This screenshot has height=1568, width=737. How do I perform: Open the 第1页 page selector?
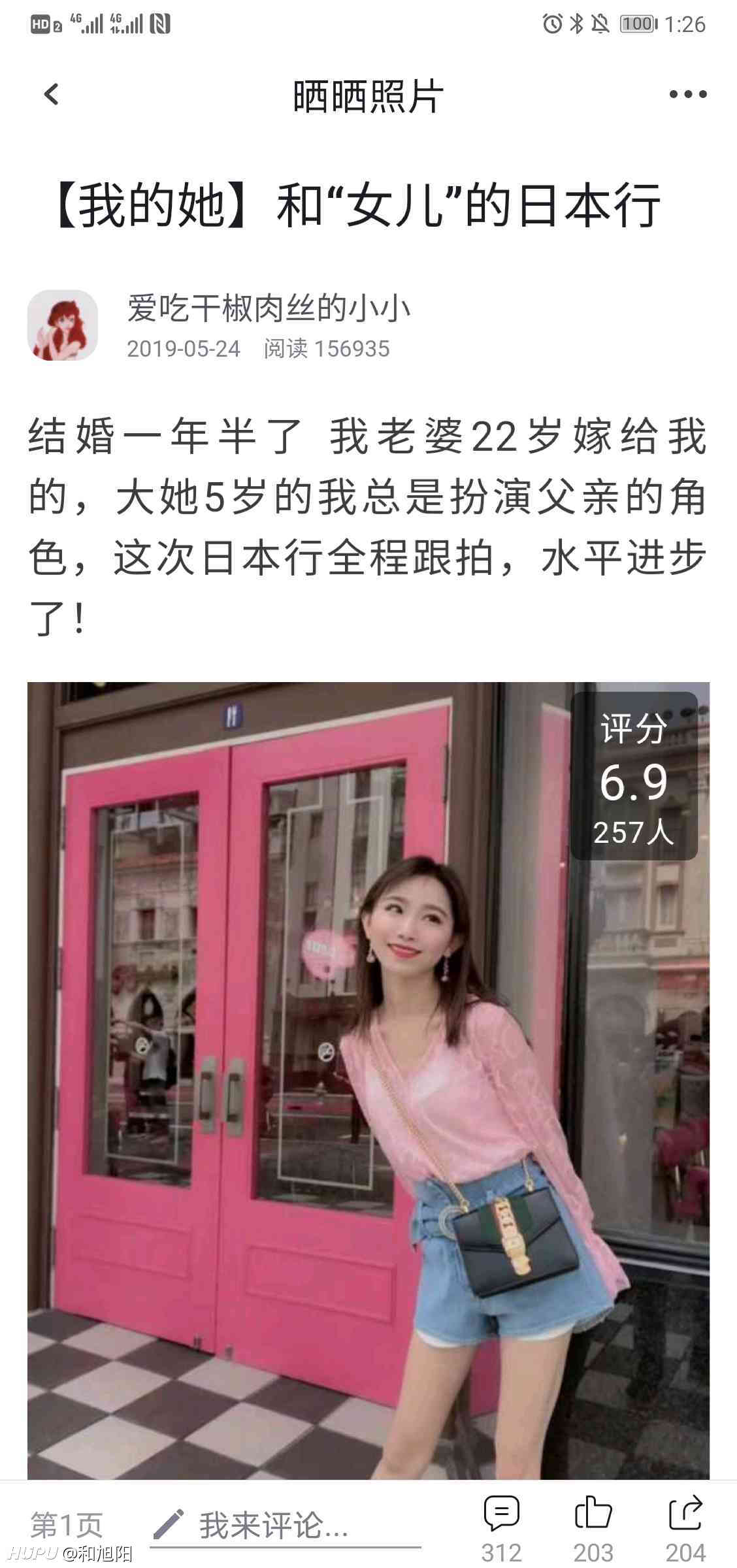tap(67, 1525)
